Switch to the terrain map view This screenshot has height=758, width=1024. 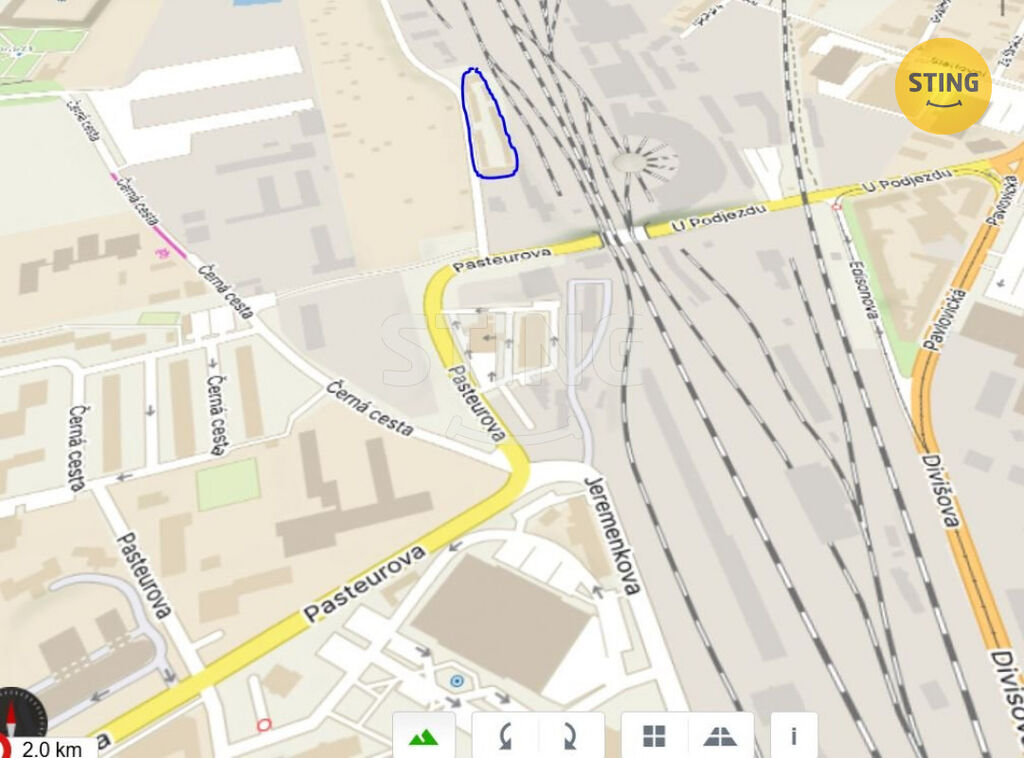point(424,737)
